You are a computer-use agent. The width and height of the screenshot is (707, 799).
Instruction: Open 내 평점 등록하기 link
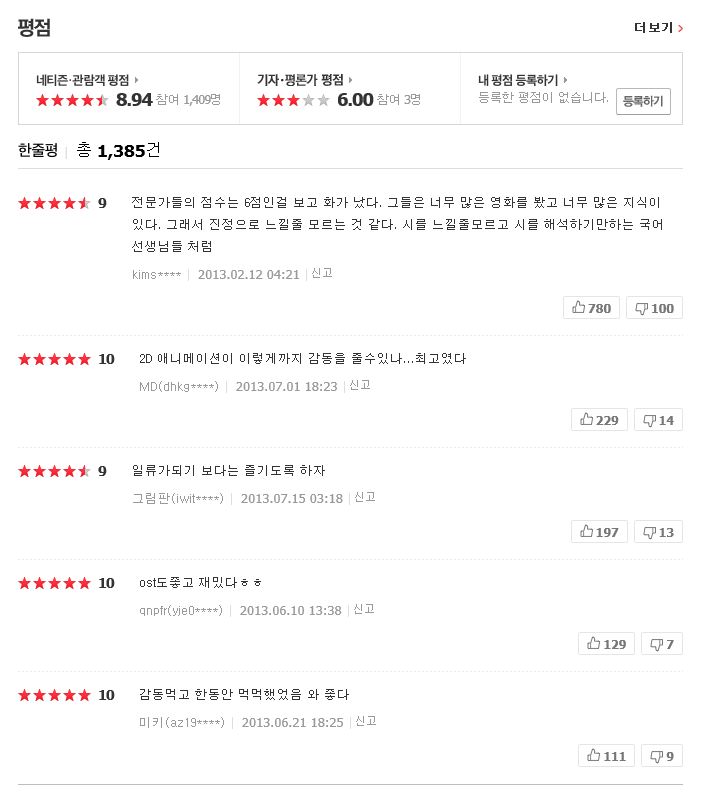pos(522,79)
